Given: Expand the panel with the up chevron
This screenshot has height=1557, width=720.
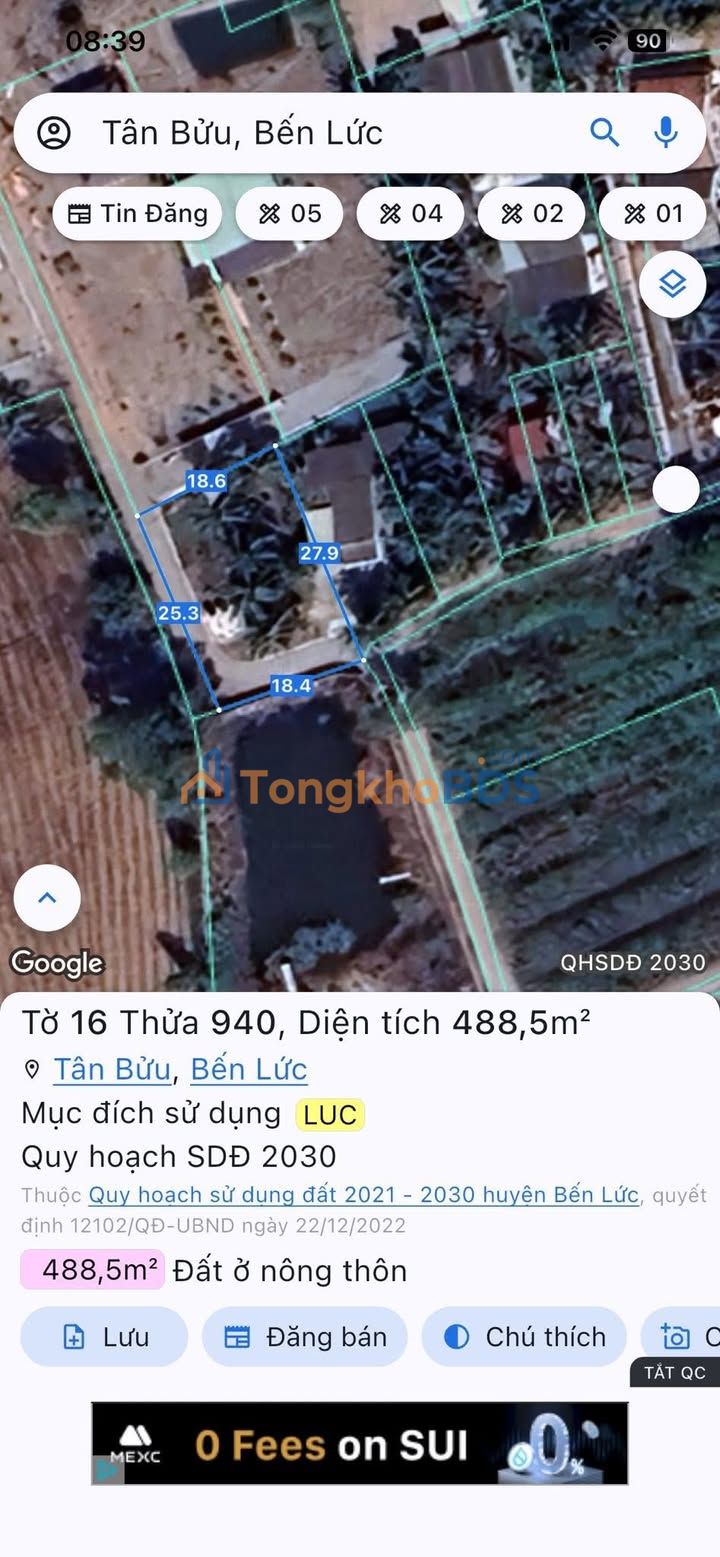Looking at the screenshot, I should pos(47,898).
